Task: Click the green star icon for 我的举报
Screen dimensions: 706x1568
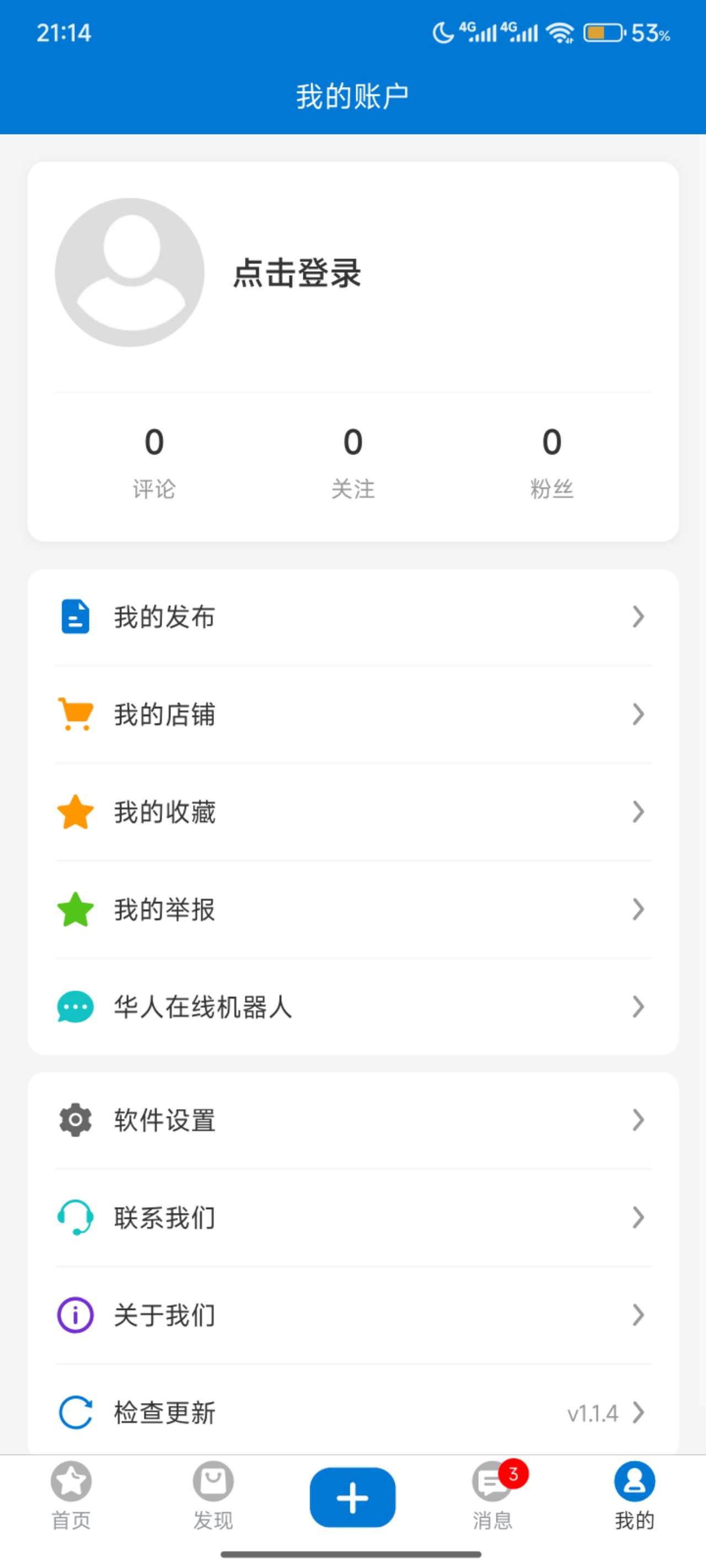Action: 74,909
